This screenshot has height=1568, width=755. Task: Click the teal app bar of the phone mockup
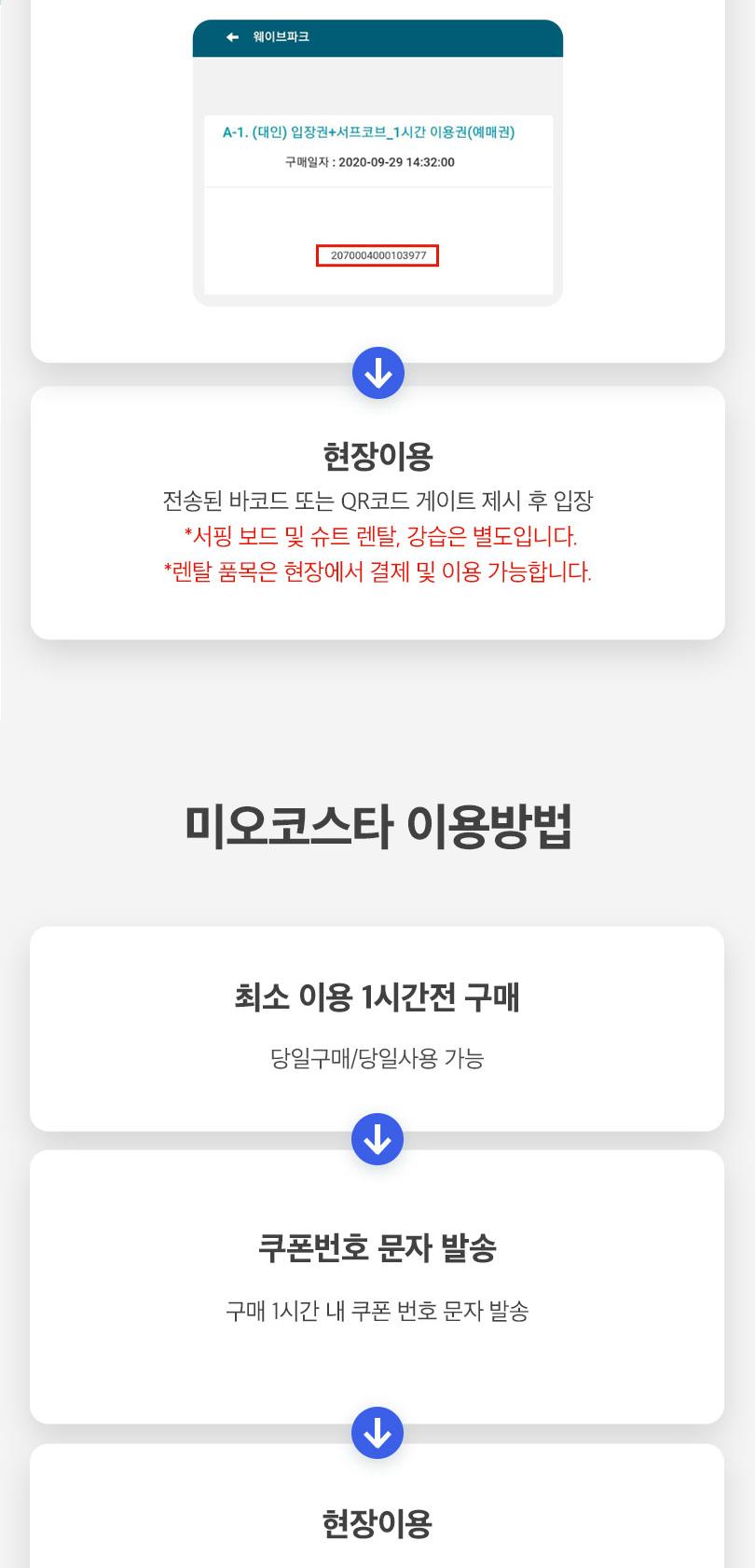point(377,37)
